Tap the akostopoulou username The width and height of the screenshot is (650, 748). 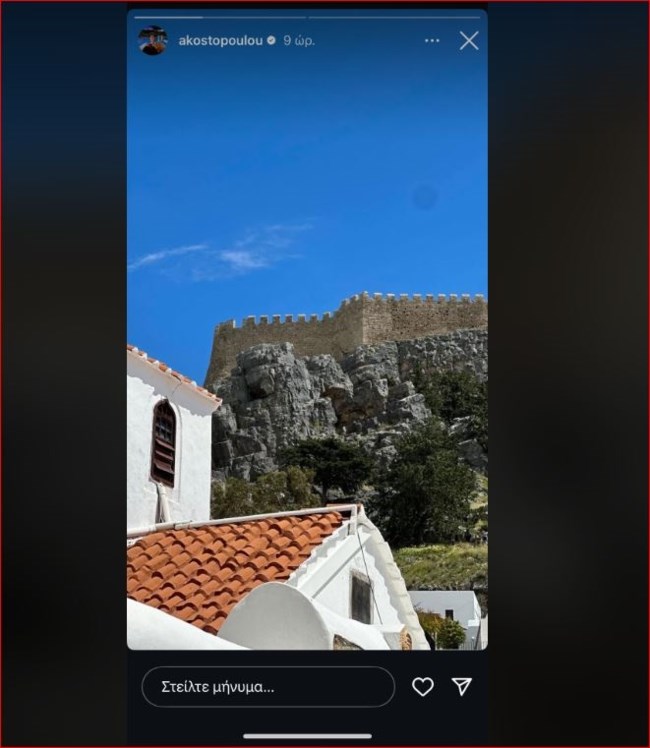click(x=220, y=41)
